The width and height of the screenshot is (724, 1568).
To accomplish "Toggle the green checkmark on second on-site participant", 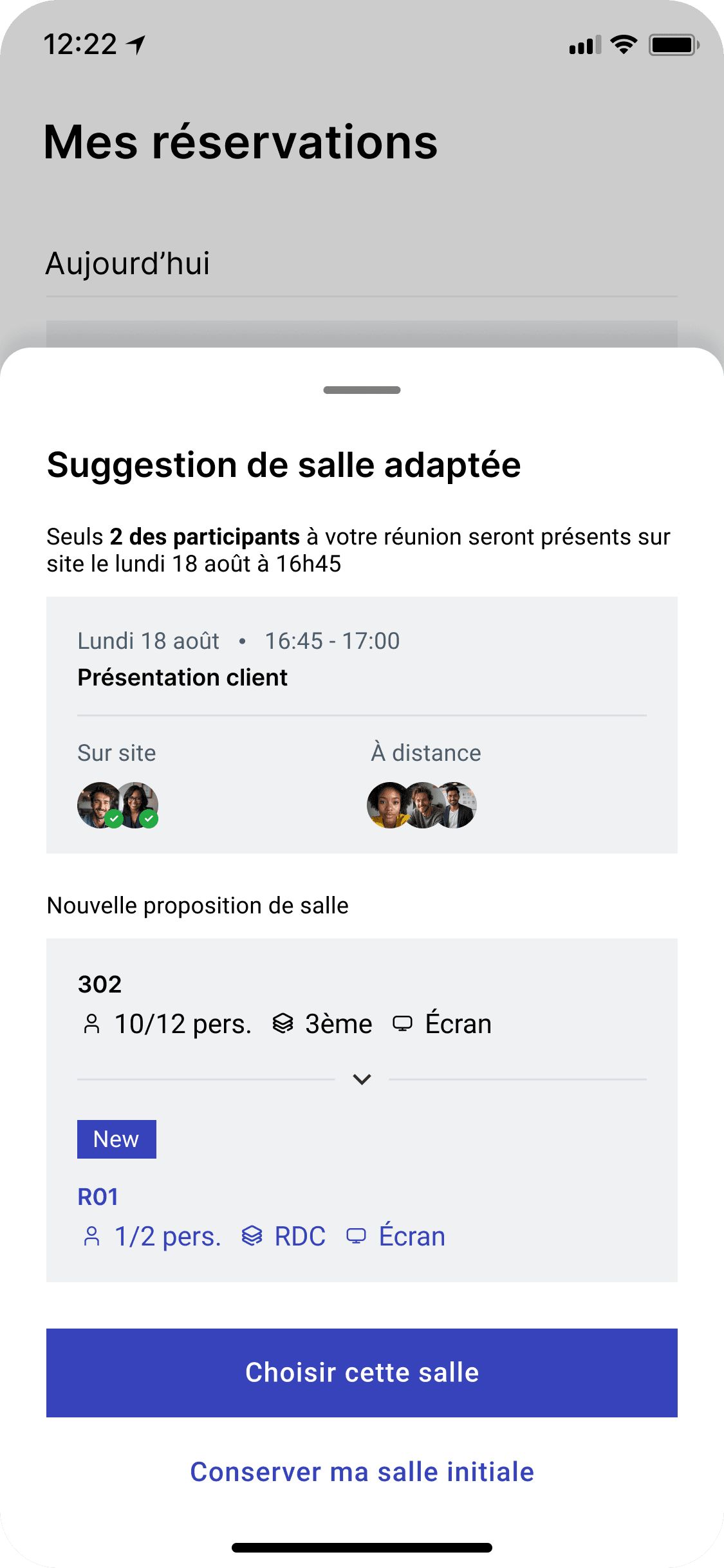I will 150,819.
